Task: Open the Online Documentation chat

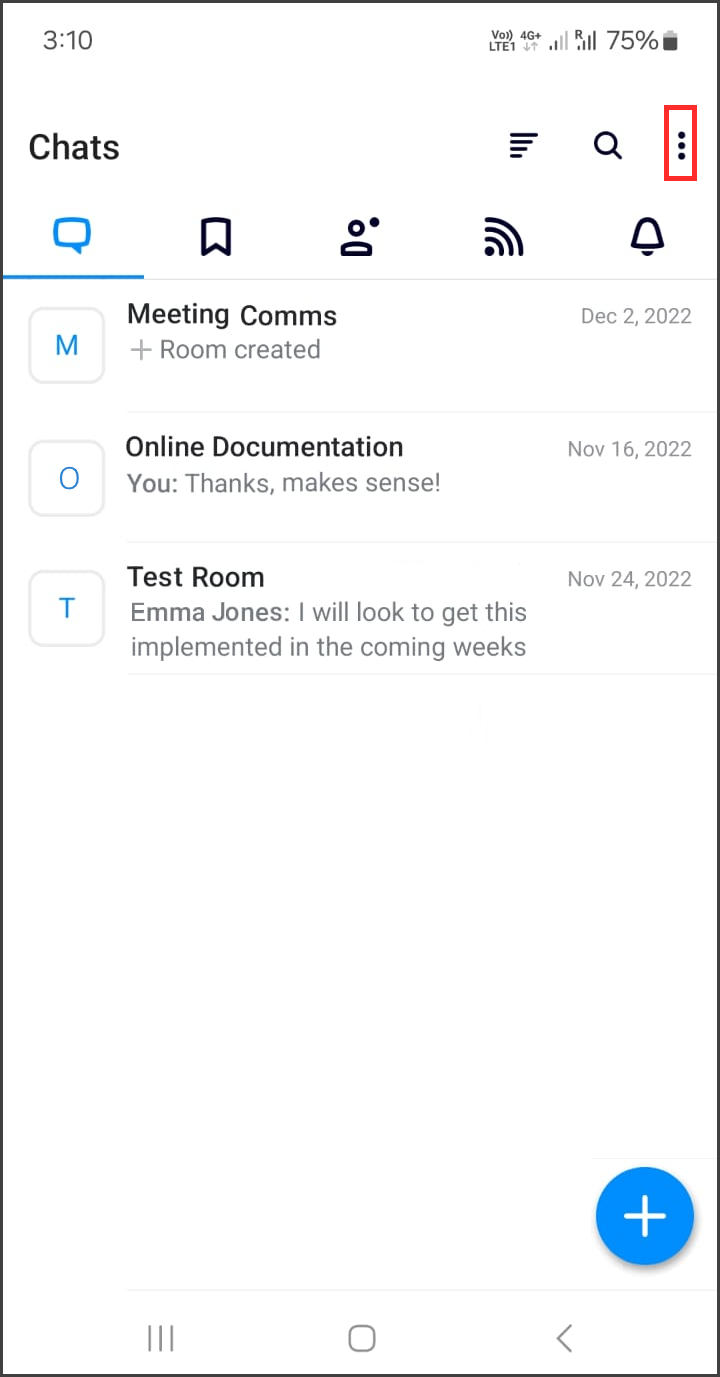Action: (x=360, y=477)
